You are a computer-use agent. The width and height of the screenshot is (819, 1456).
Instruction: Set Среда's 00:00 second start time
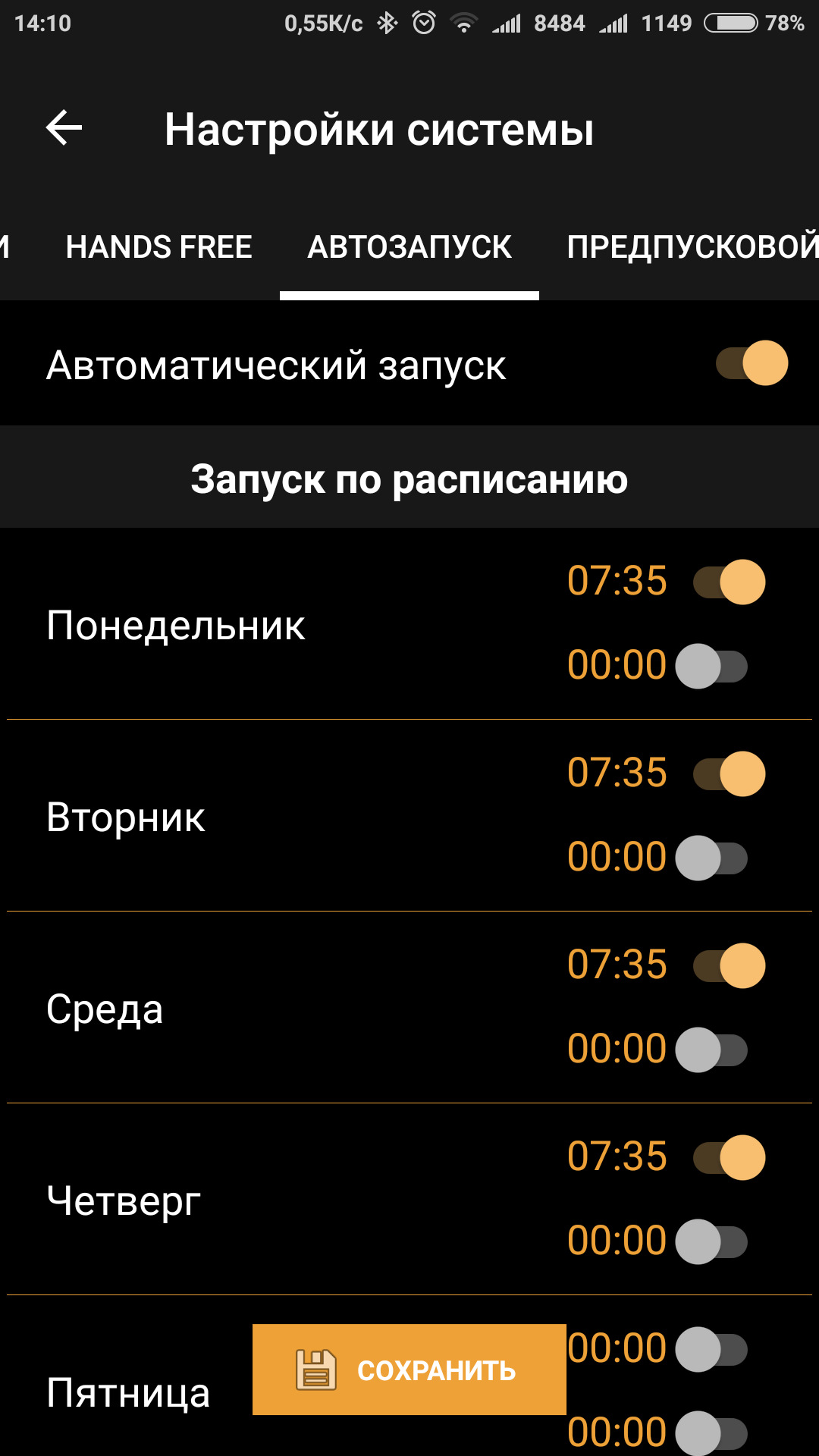coord(617,1049)
